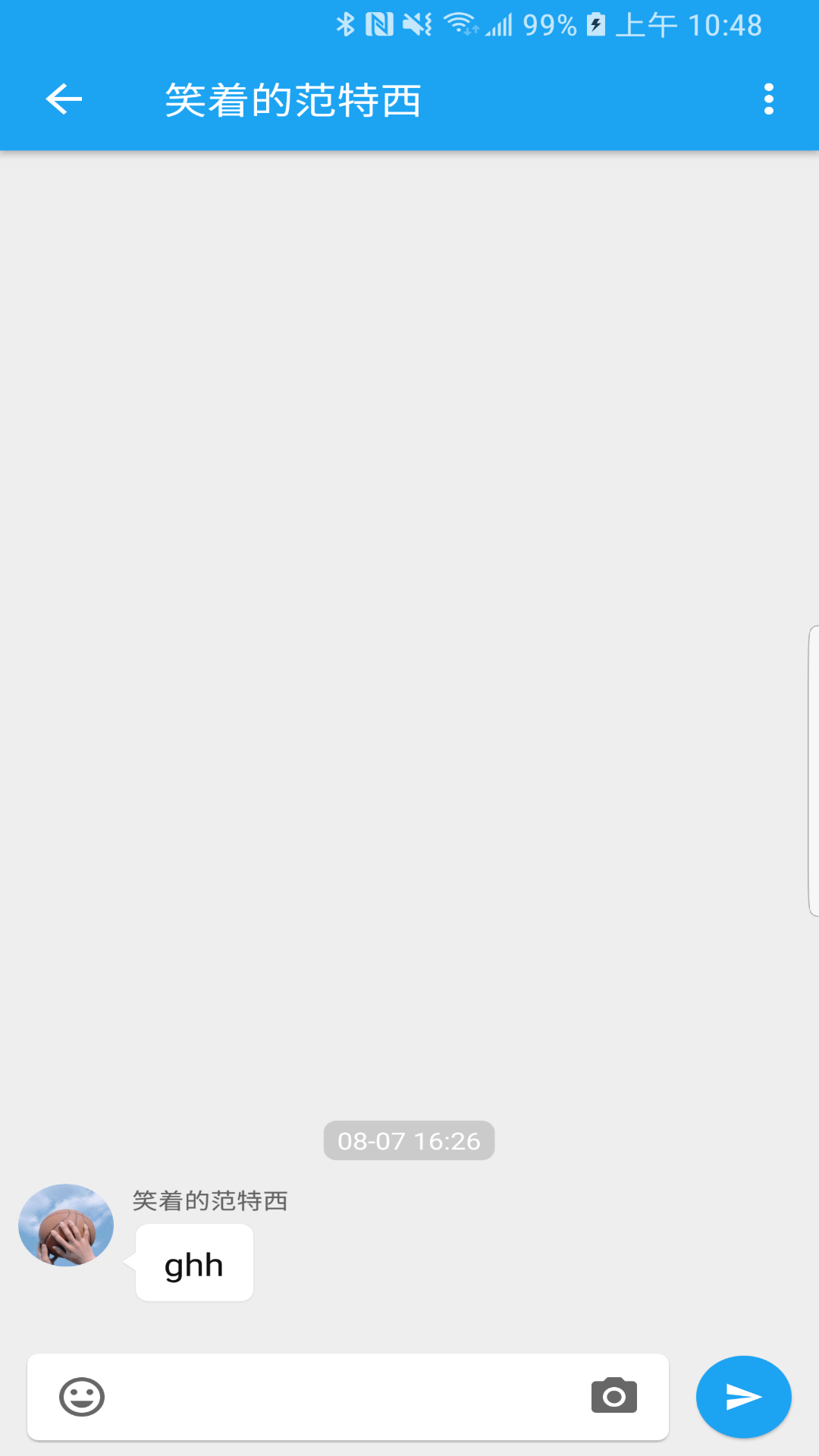Send the message with the paper-plane button
Screen dimensions: 819x1456
pos(744,1397)
